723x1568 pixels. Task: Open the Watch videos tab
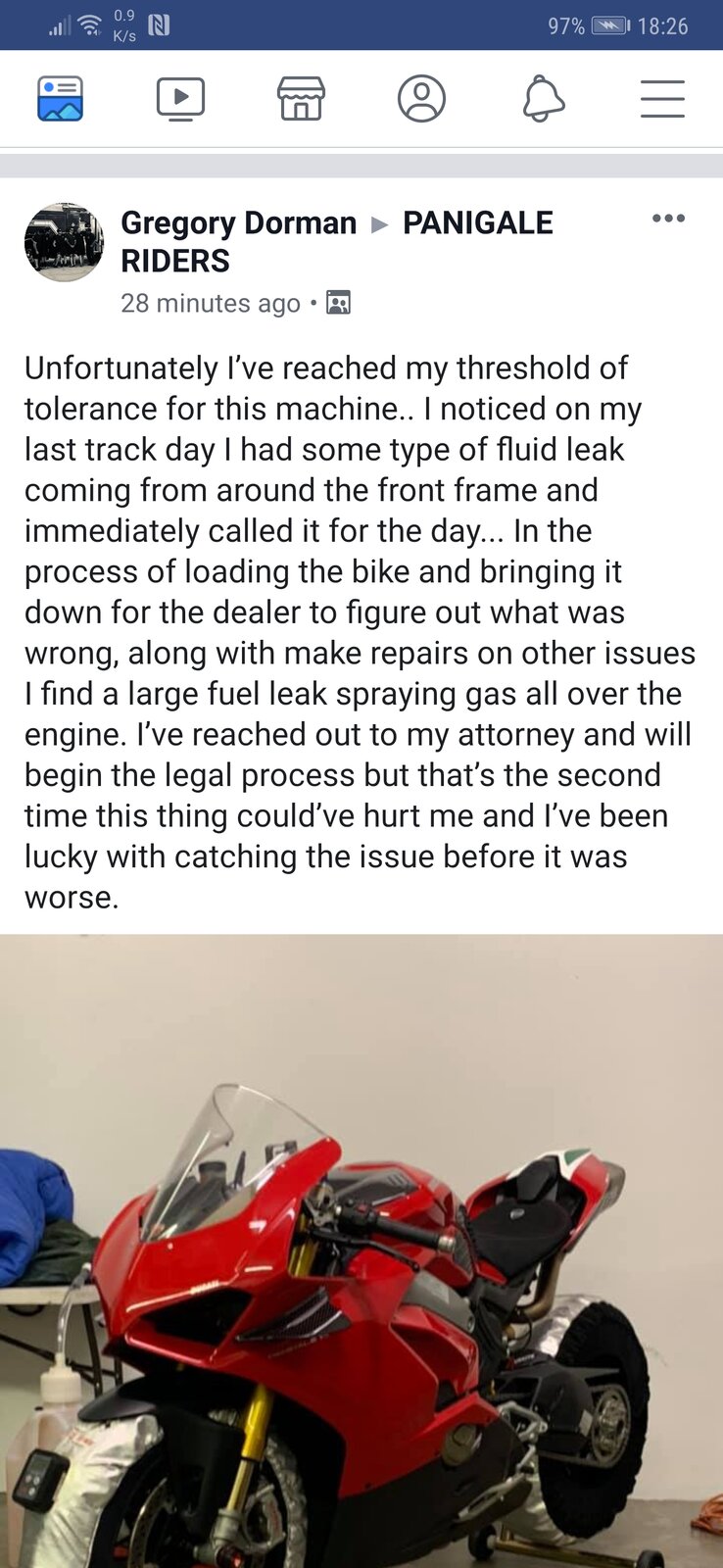180,99
